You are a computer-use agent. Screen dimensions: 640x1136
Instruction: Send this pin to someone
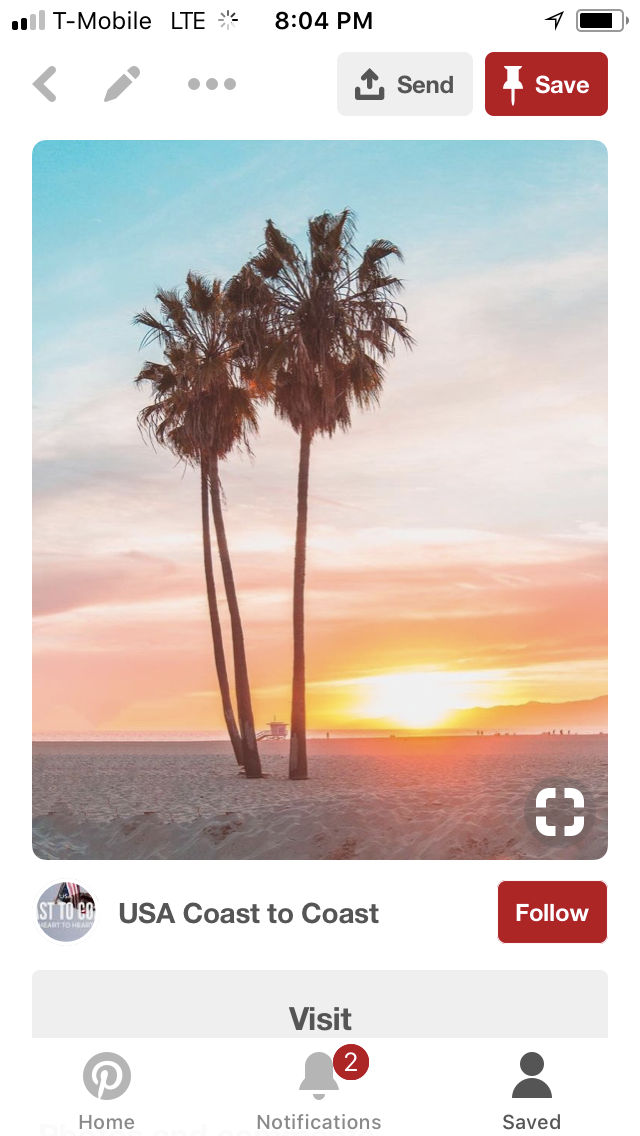click(404, 85)
